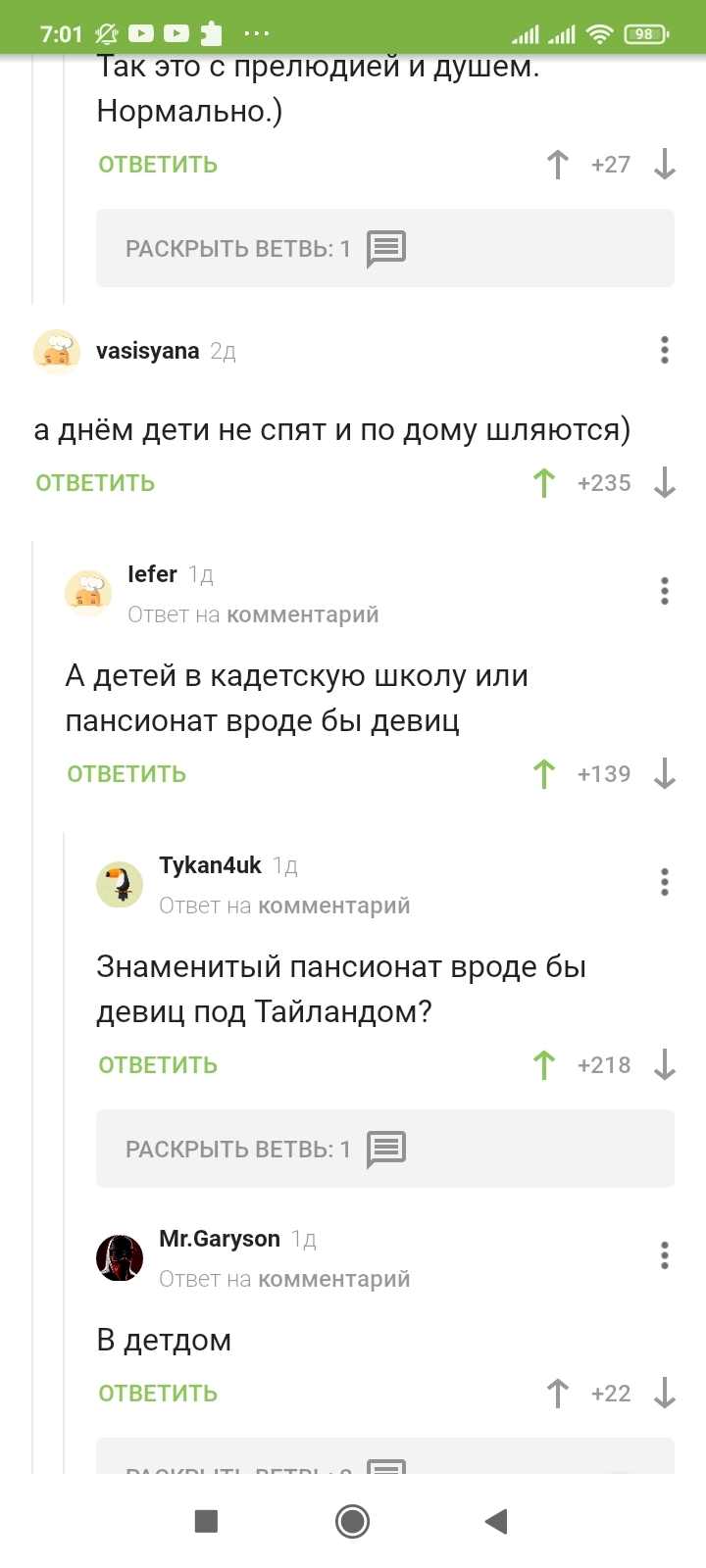The image size is (706, 1568).
Task: Reply to Mr.Garyson's comment
Action: point(158,1394)
